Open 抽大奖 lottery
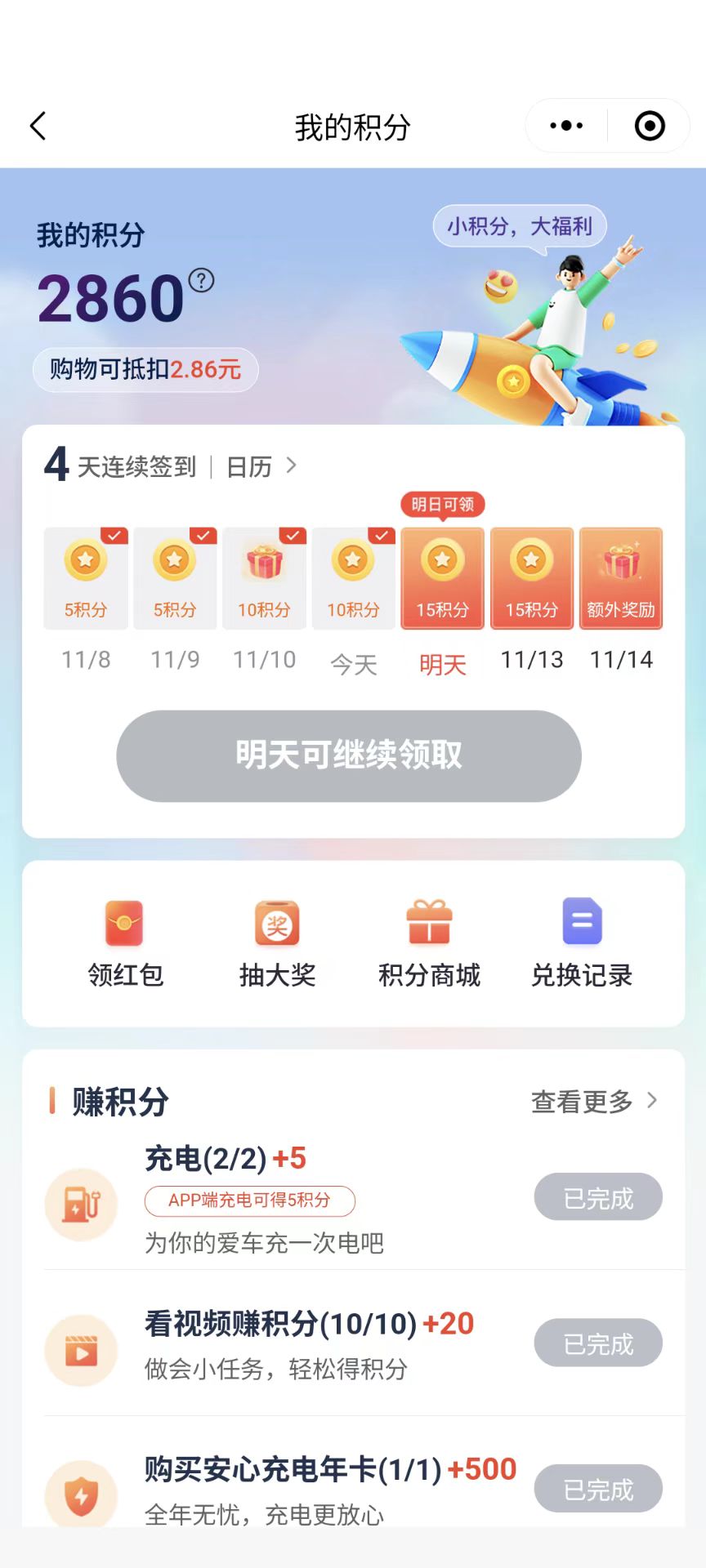 coord(277,943)
